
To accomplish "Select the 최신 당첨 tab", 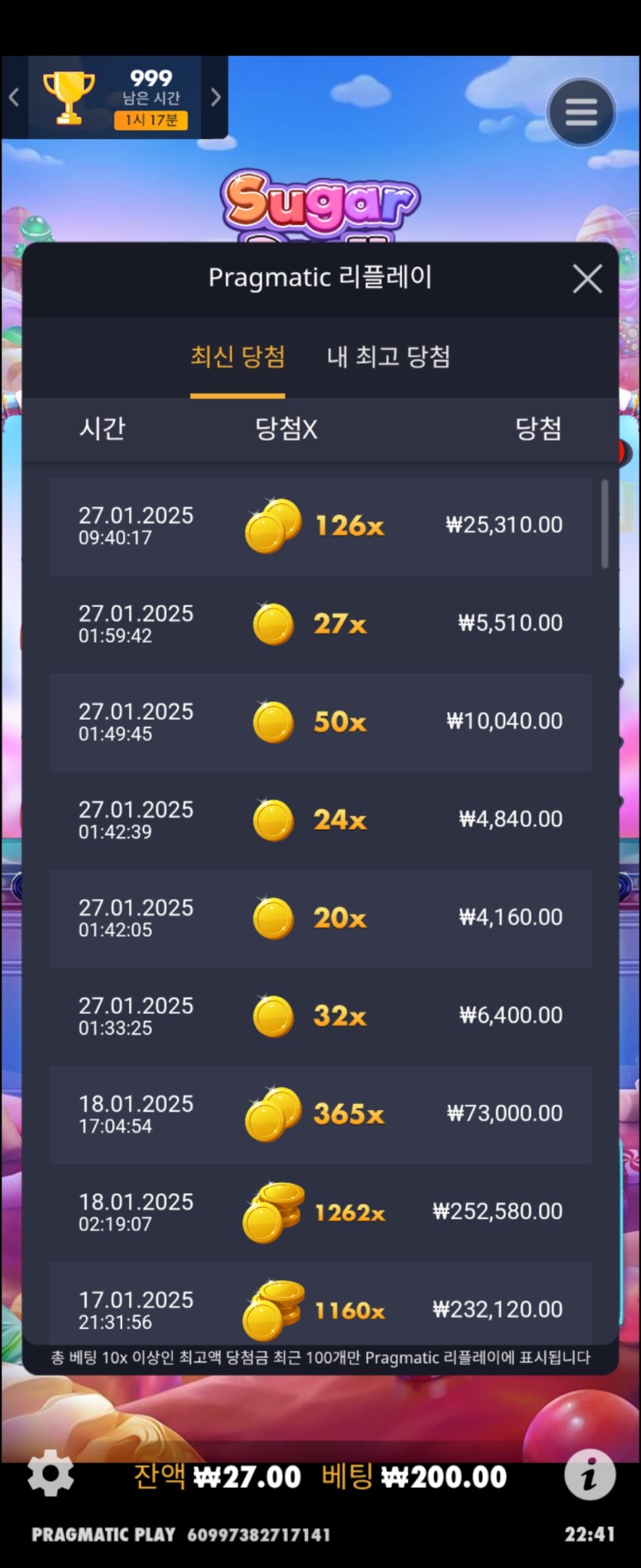I will (x=237, y=356).
